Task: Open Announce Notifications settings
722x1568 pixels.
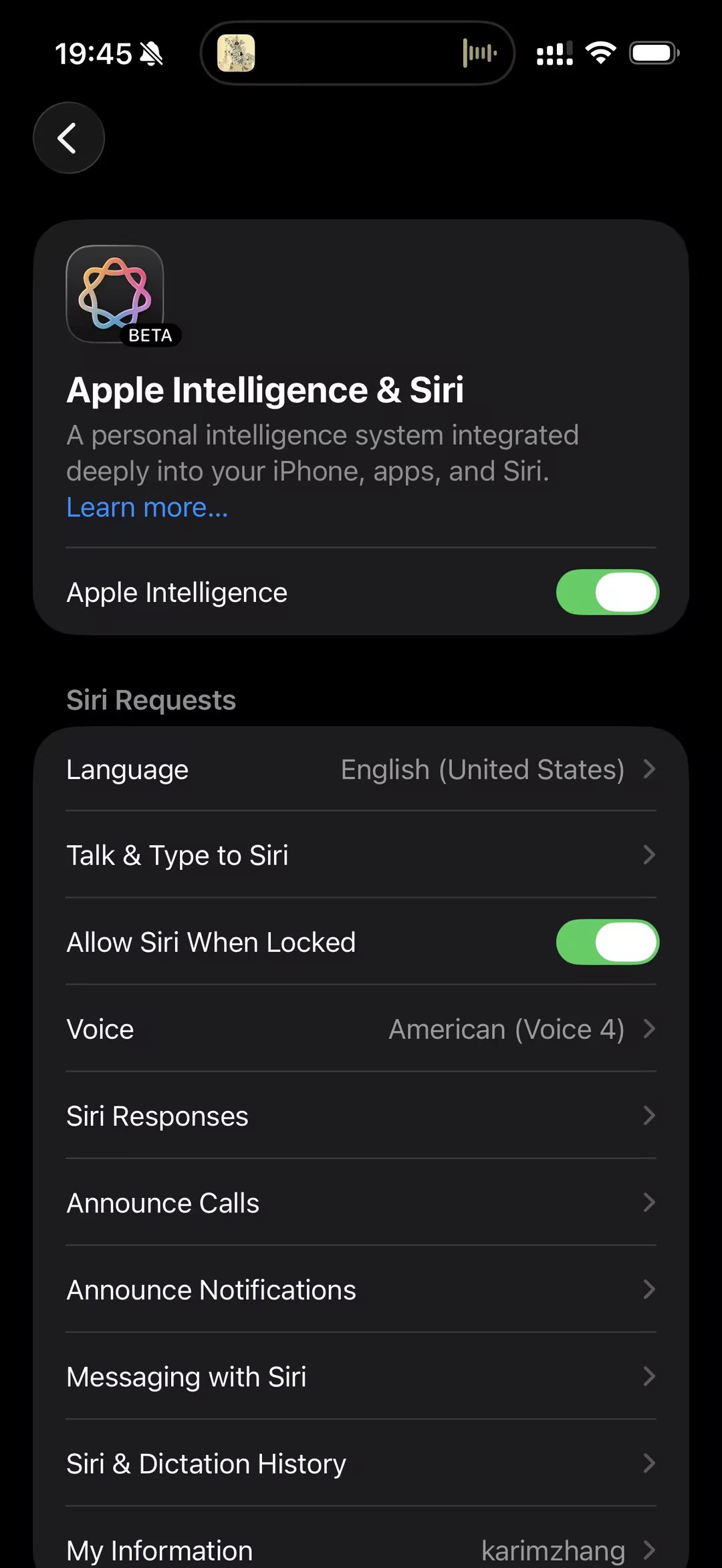Action: click(361, 1289)
